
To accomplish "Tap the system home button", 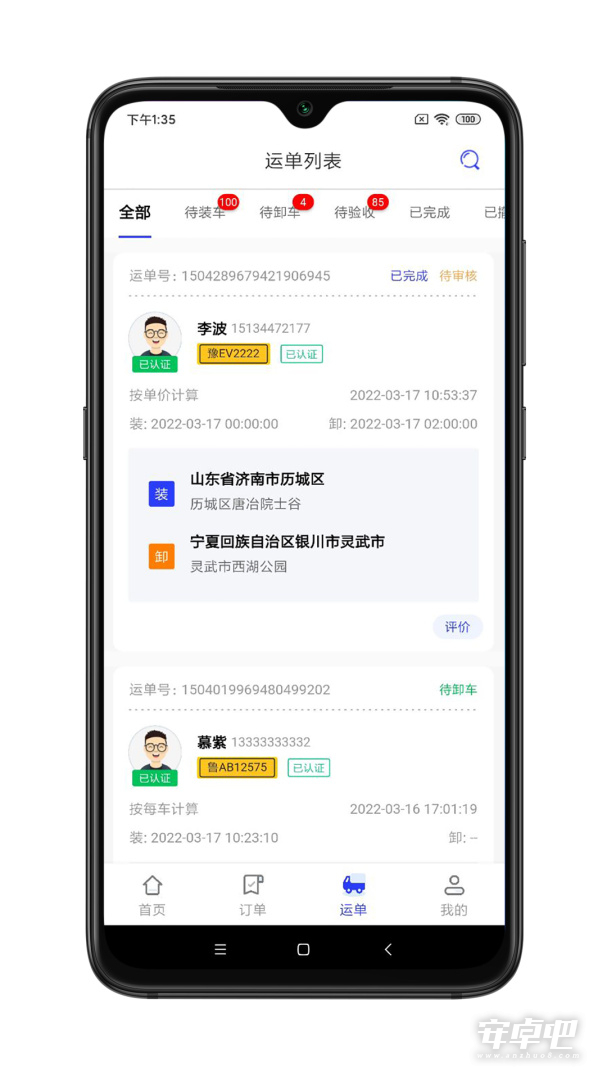I will [303, 949].
